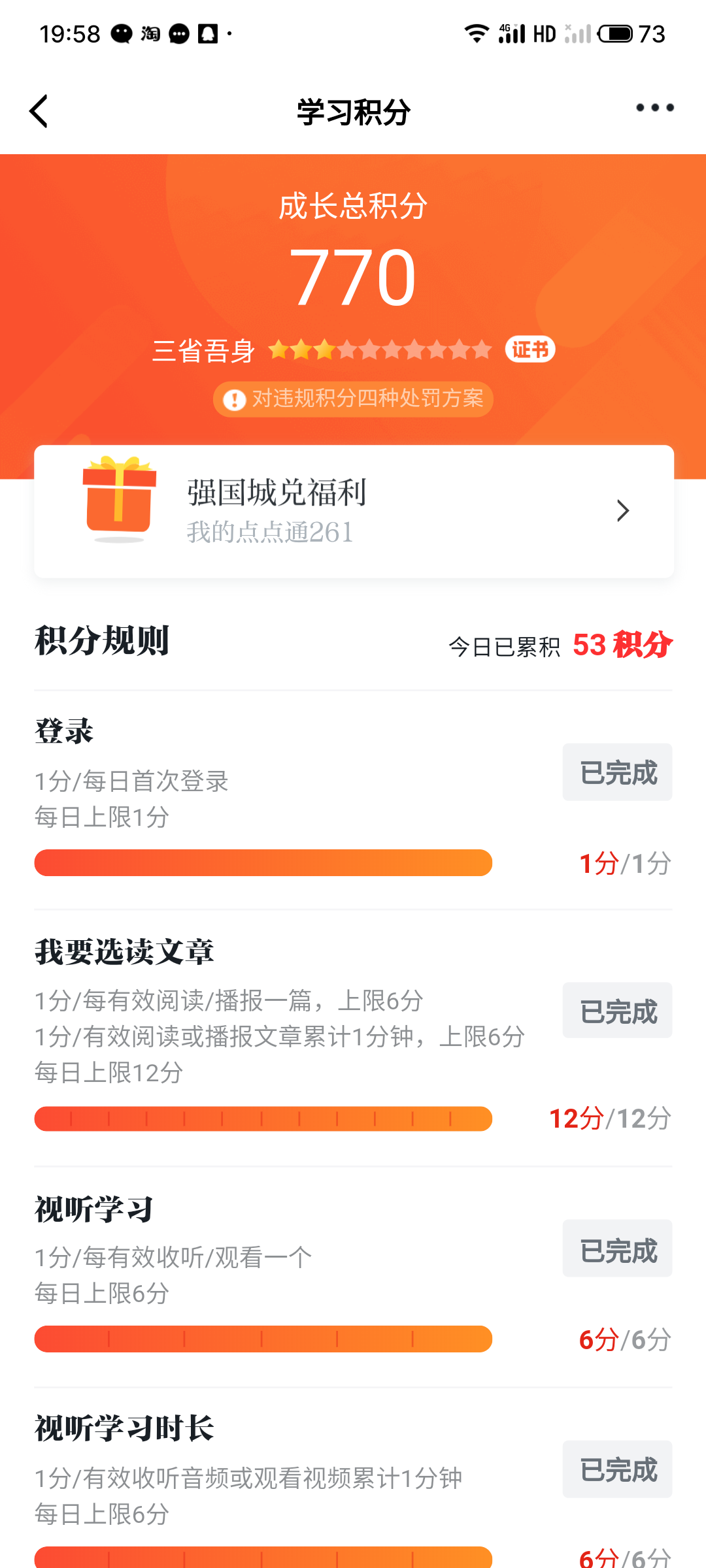Tap 已完成 button for 我要选读文章
The width and height of the screenshot is (706, 1568).
[x=617, y=1011]
